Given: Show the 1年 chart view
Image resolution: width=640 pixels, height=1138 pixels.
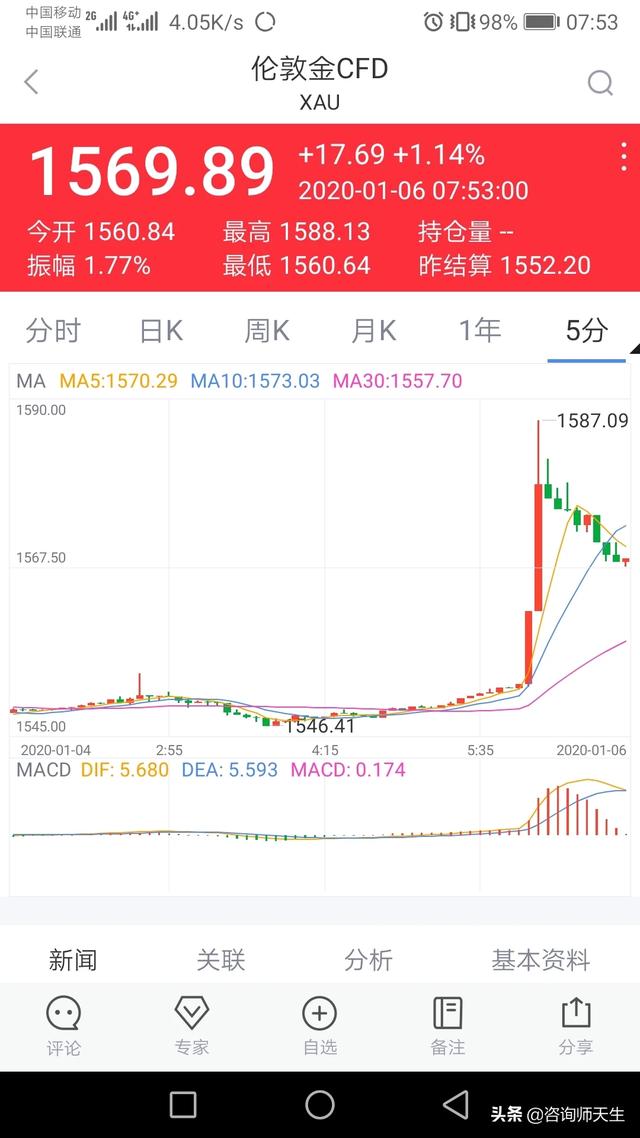Looking at the screenshot, I should pyautogui.click(x=480, y=331).
